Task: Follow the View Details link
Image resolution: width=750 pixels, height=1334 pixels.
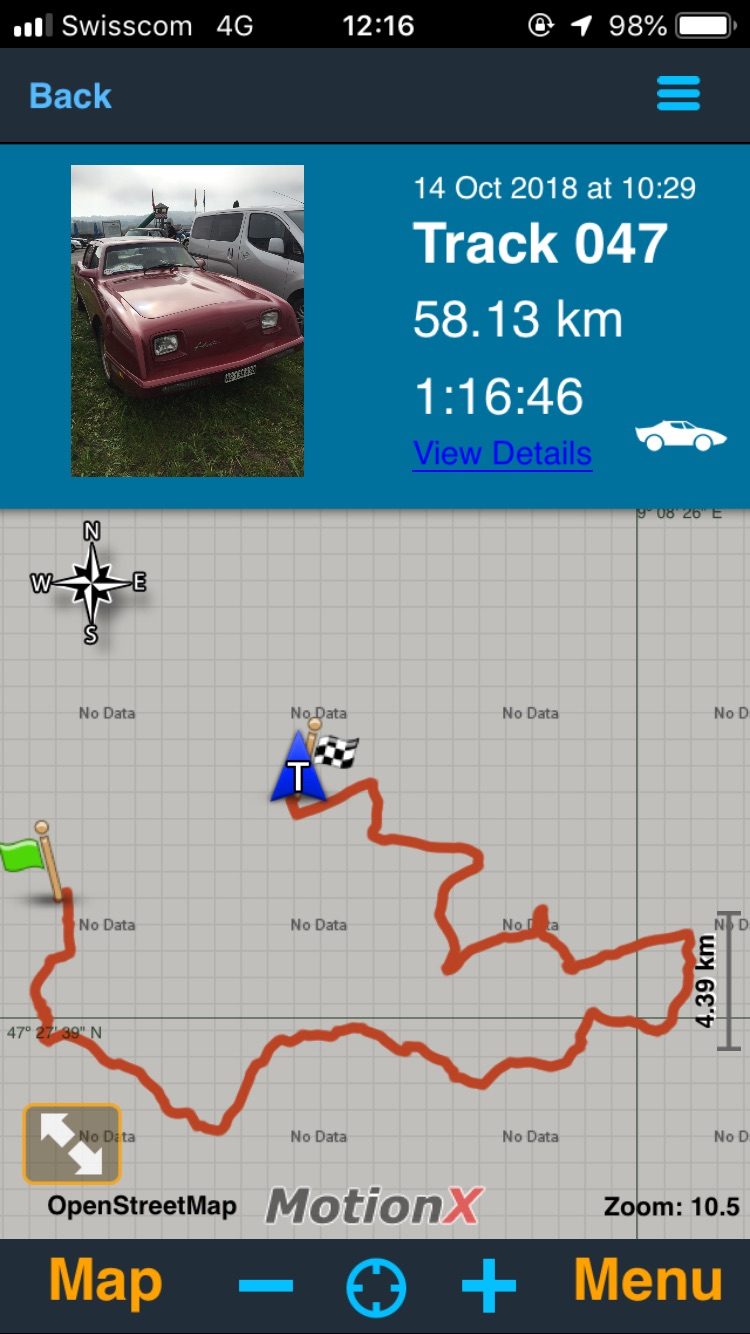Action: tap(502, 453)
